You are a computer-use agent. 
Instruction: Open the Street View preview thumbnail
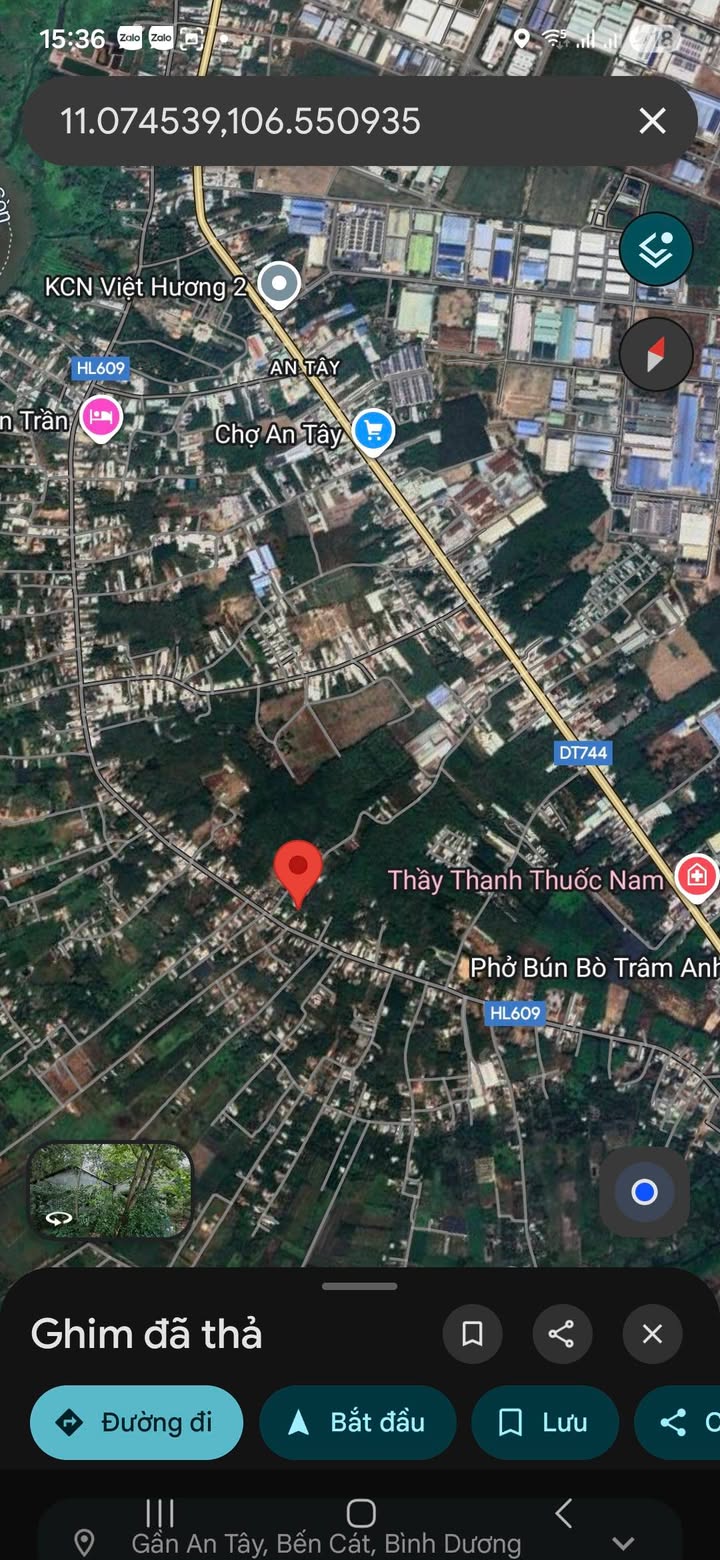110,1191
